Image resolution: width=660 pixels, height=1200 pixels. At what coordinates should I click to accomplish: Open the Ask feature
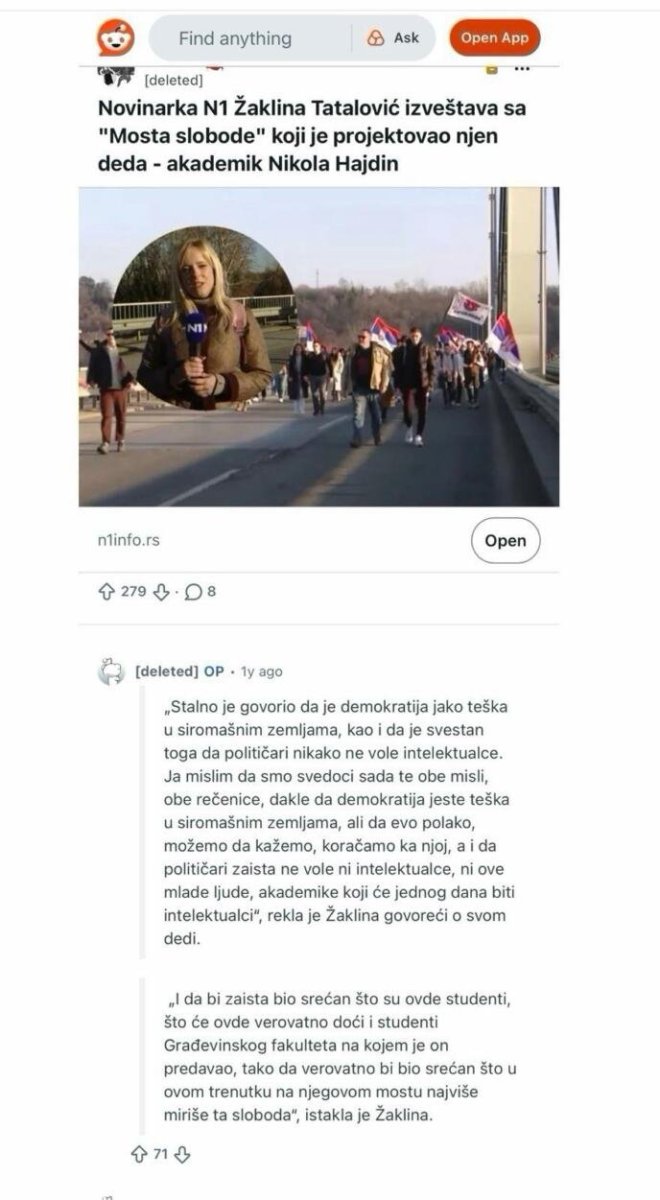pos(393,38)
